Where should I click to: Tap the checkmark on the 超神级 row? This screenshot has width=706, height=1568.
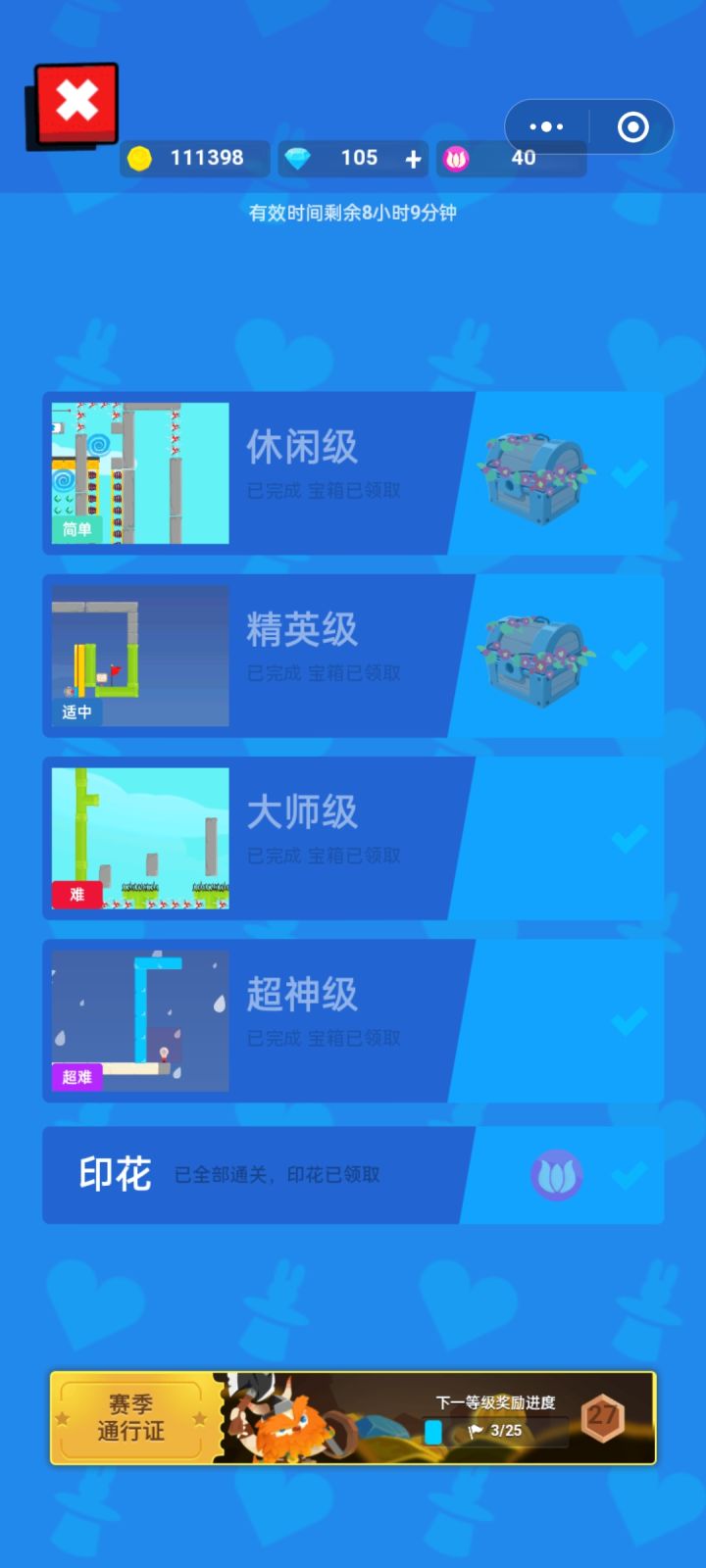tap(629, 1021)
